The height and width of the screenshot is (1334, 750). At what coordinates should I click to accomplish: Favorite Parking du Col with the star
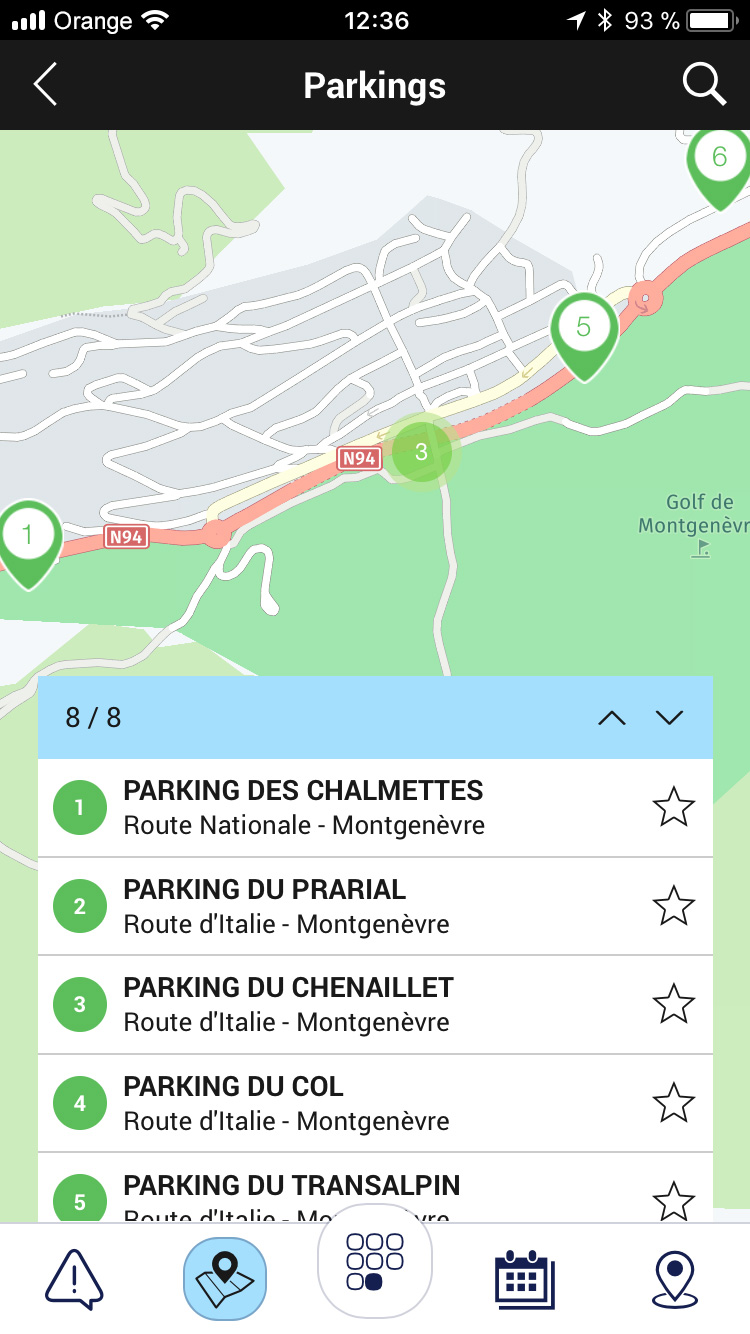pyautogui.click(x=674, y=1102)
